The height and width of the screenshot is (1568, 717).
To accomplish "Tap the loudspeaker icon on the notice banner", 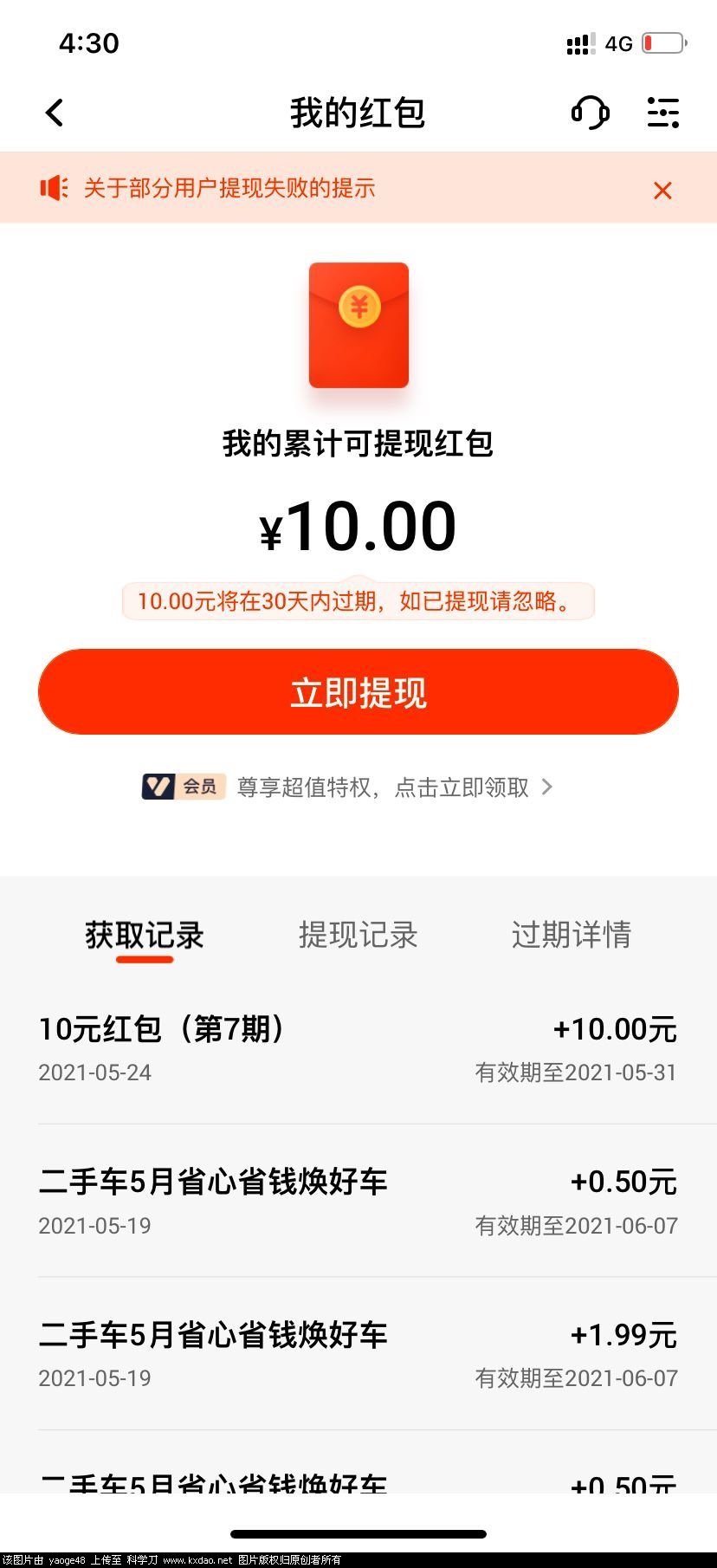I will tap(54, 188).
